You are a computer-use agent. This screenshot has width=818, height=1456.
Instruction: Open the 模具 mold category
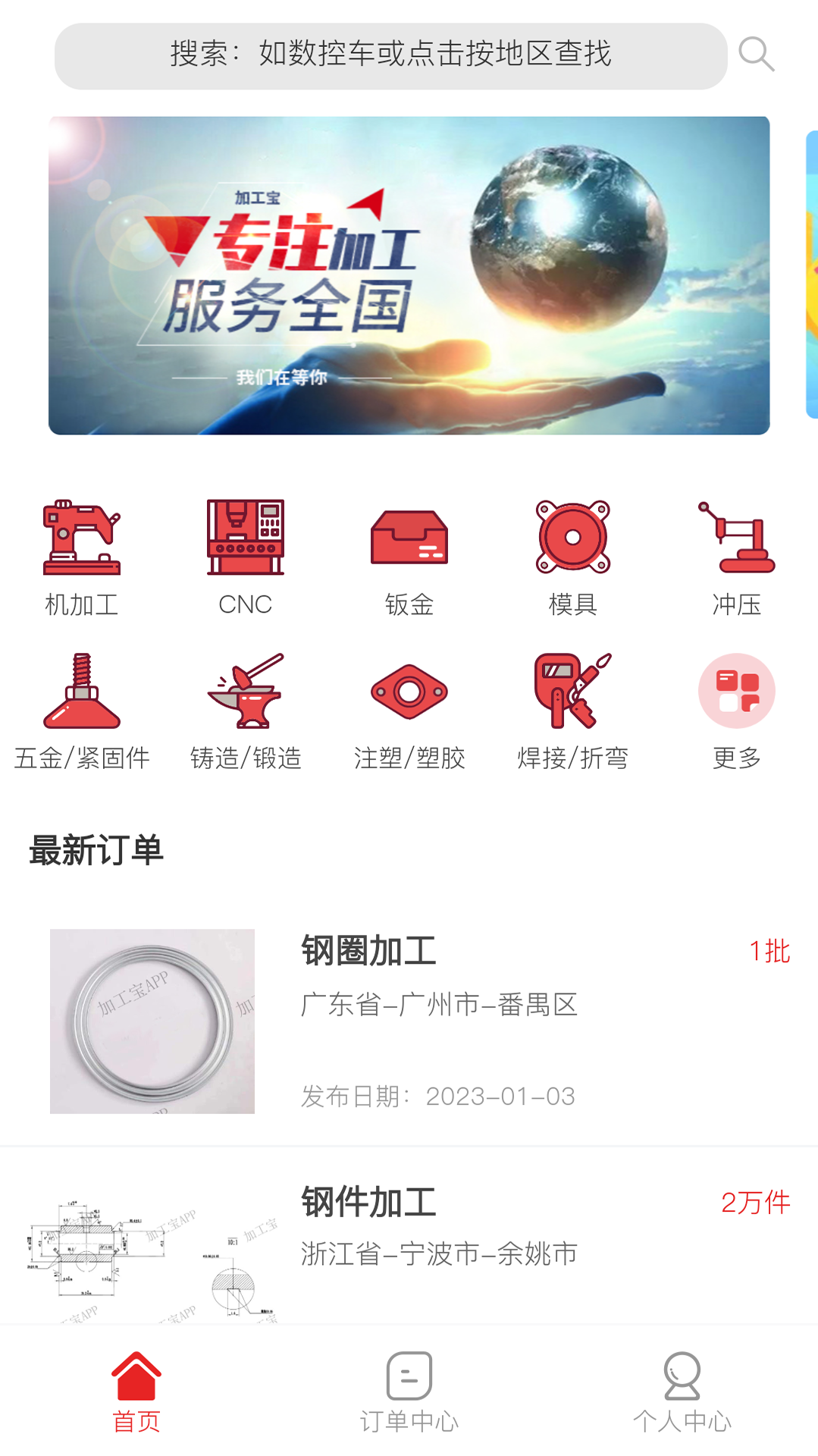click(572, 538)
